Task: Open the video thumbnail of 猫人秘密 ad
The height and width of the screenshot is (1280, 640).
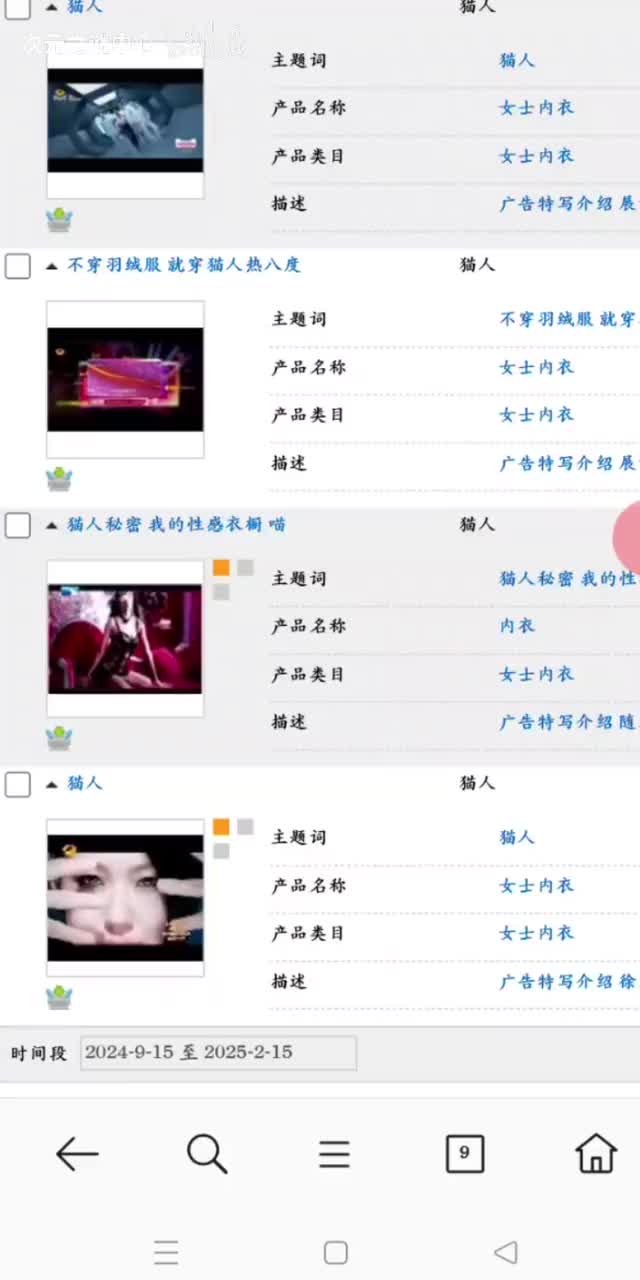Action: click(x=125, y=640)
